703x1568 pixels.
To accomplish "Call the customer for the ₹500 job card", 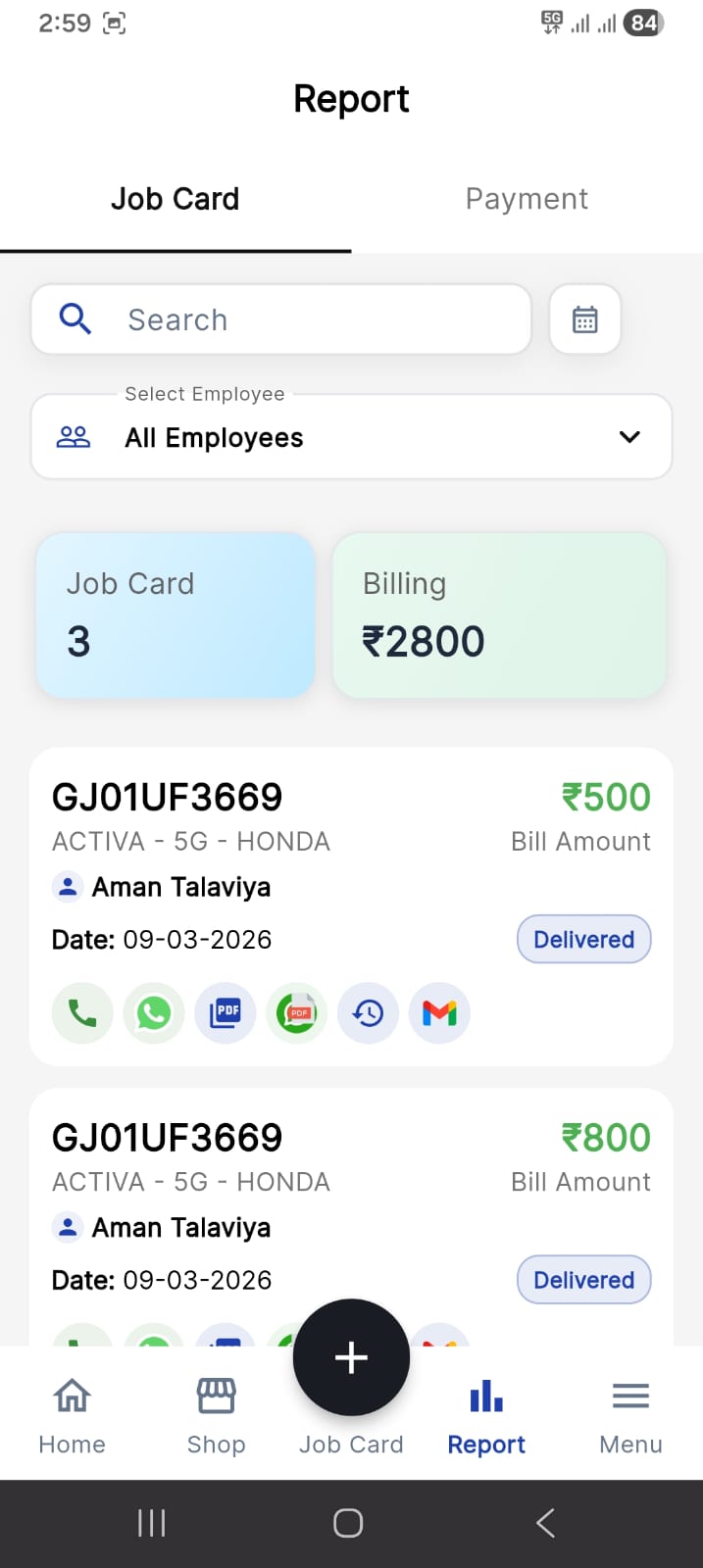I will pyautogui.click(x=82, y=1012).
